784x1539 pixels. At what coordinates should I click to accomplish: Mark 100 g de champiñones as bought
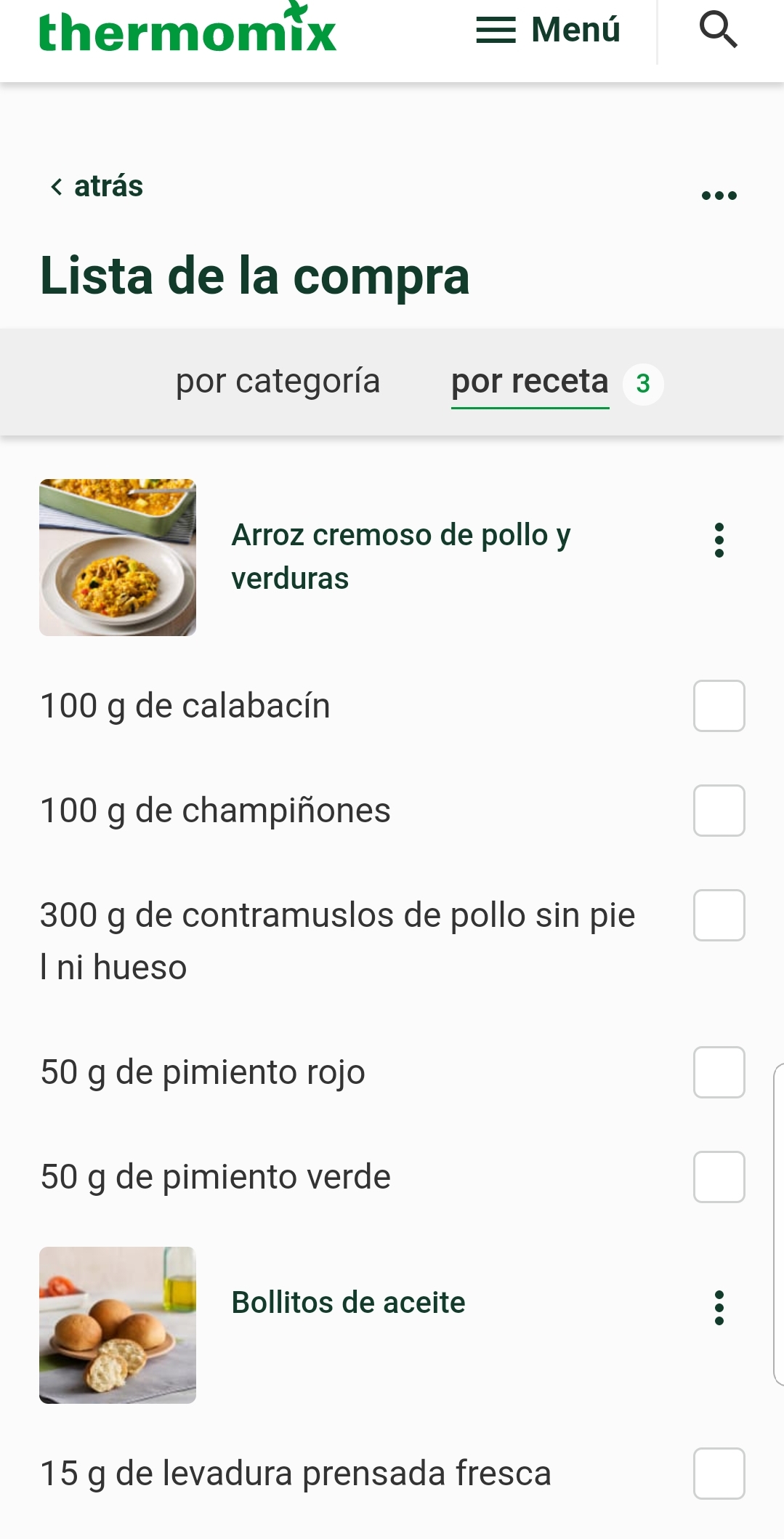pyautogui.click(x=719, y=811)
